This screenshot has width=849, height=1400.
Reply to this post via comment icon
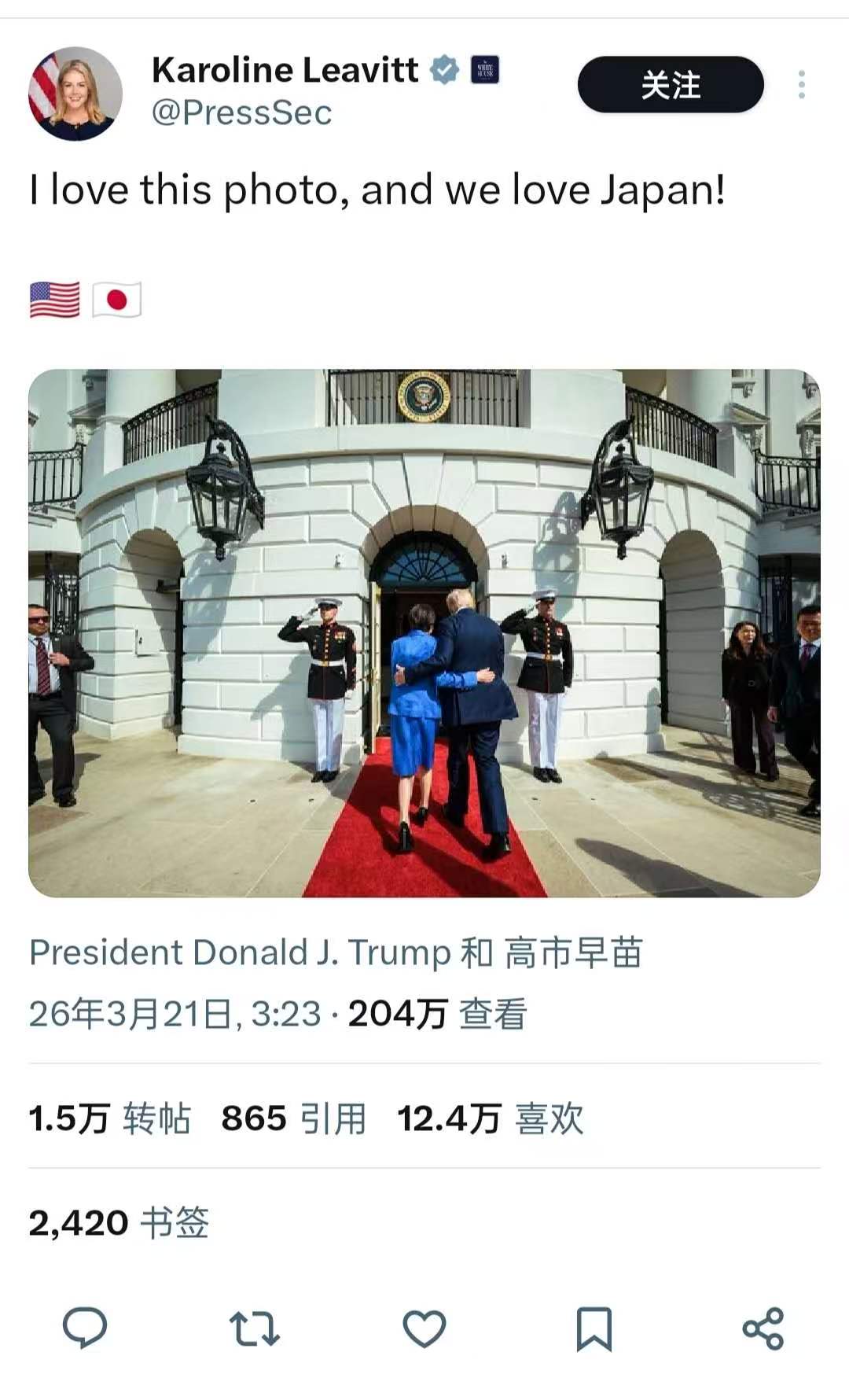pyautogui.click(x=84, y=1328)
